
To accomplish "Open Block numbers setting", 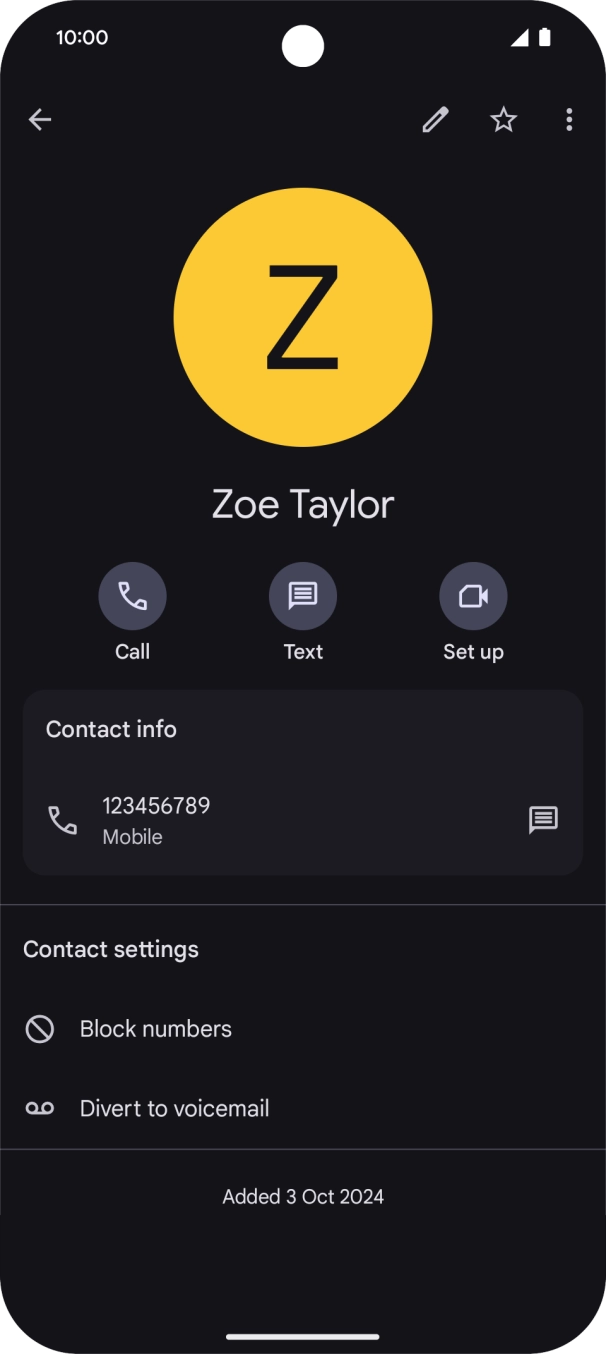I will tap(155, 1029).
